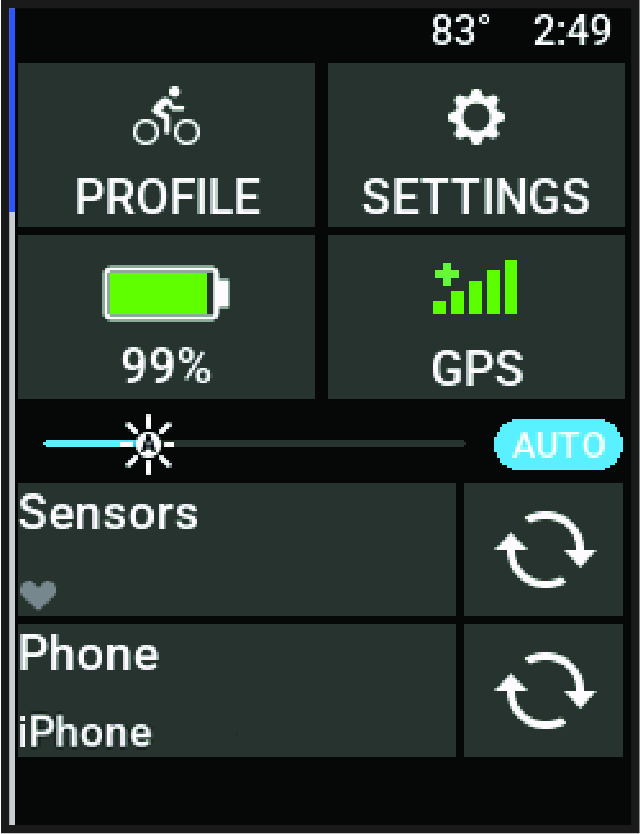Open the battery 99% tile
The height and width of the screenshot is (834, 640).
[166, 317]
